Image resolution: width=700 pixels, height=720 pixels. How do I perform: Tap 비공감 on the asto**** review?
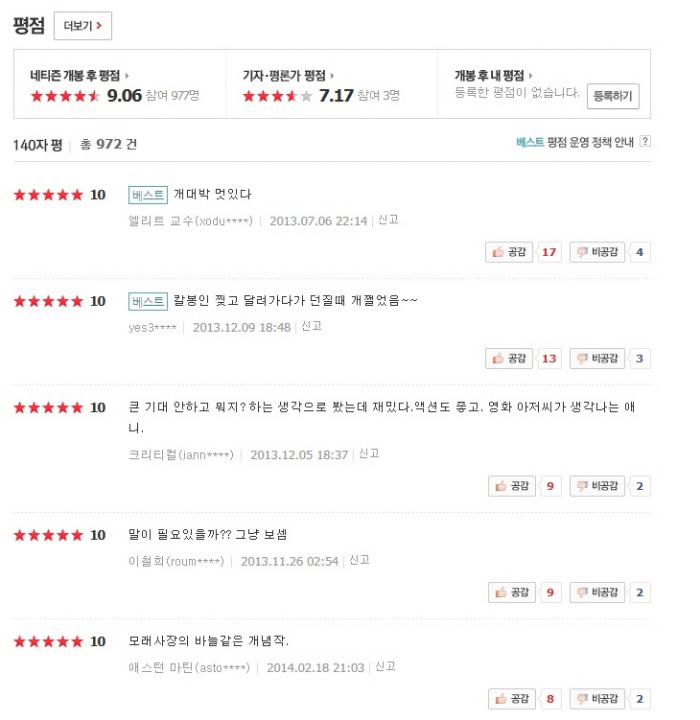pos(597,699)
